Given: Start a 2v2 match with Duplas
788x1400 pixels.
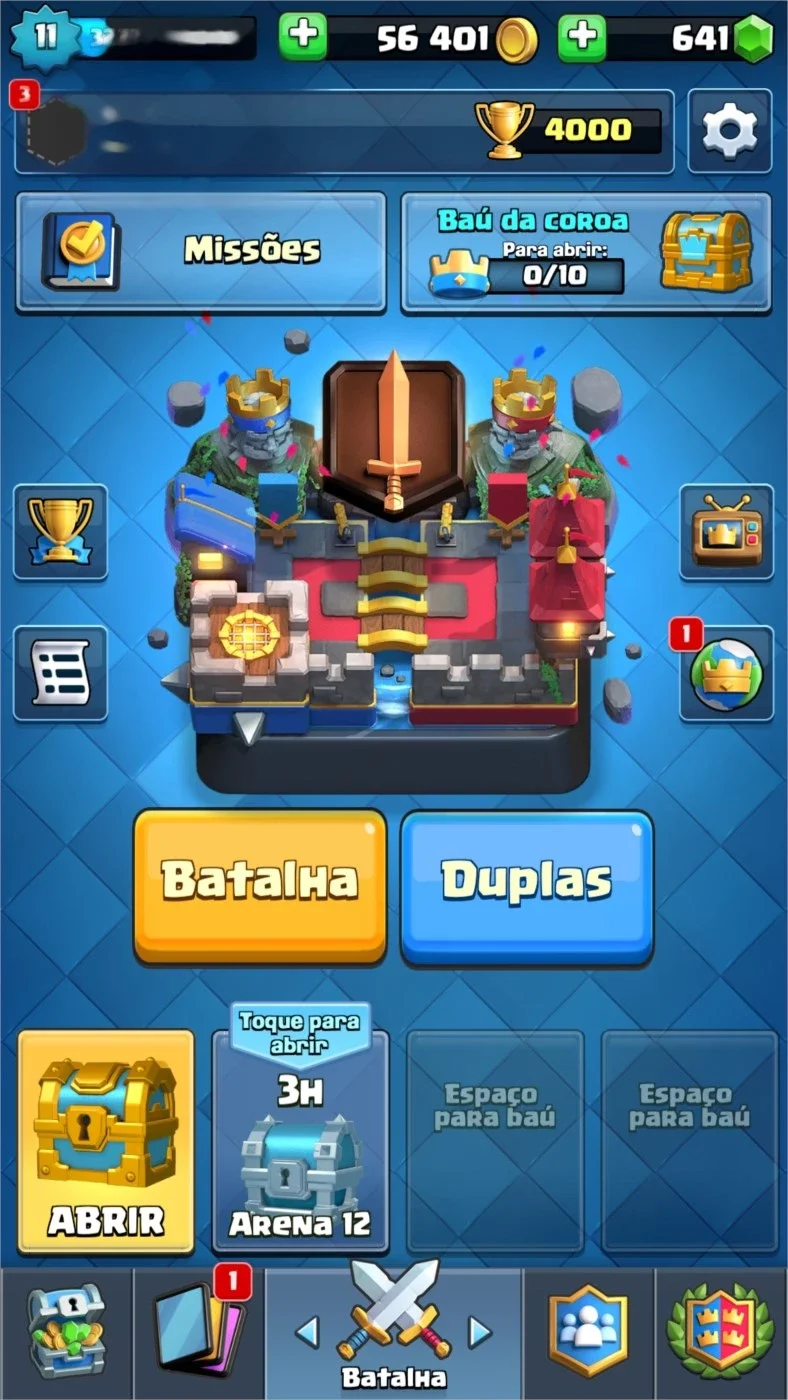Looking at the screenshot, I should click(527, 885).
